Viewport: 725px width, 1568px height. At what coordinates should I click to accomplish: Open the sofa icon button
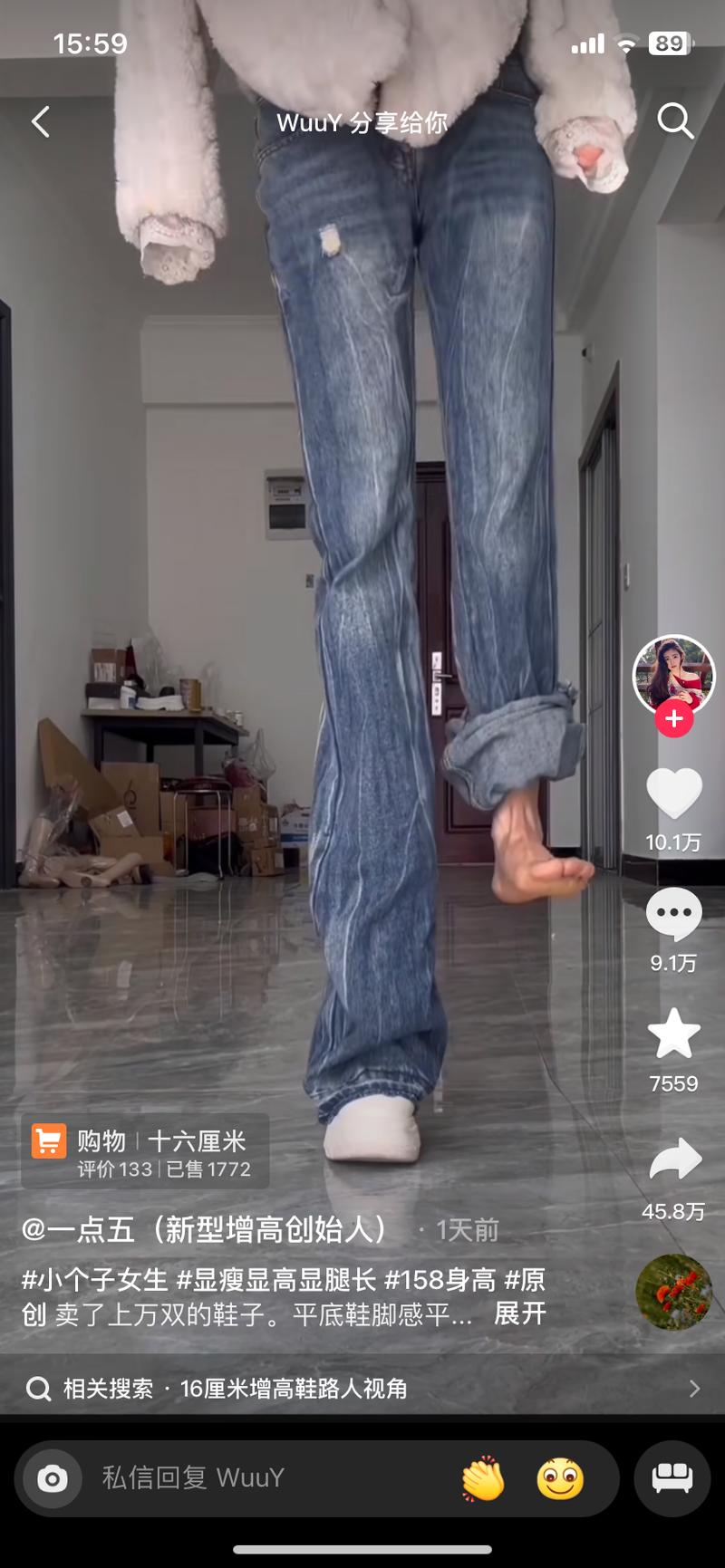click(672, 1478)
